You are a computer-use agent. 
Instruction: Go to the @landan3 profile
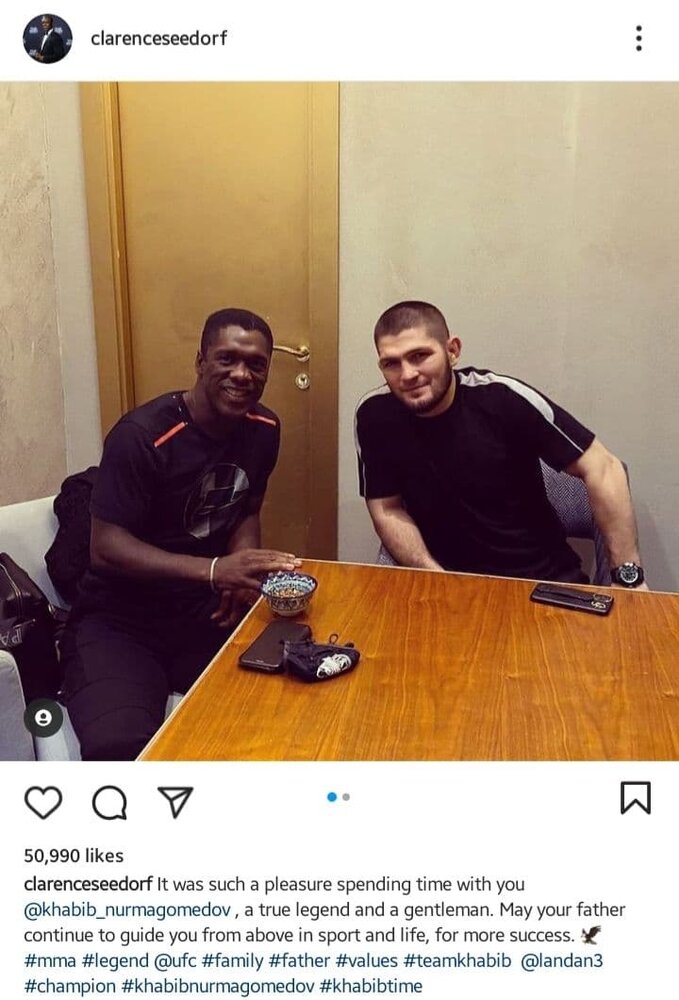(561, 961)
